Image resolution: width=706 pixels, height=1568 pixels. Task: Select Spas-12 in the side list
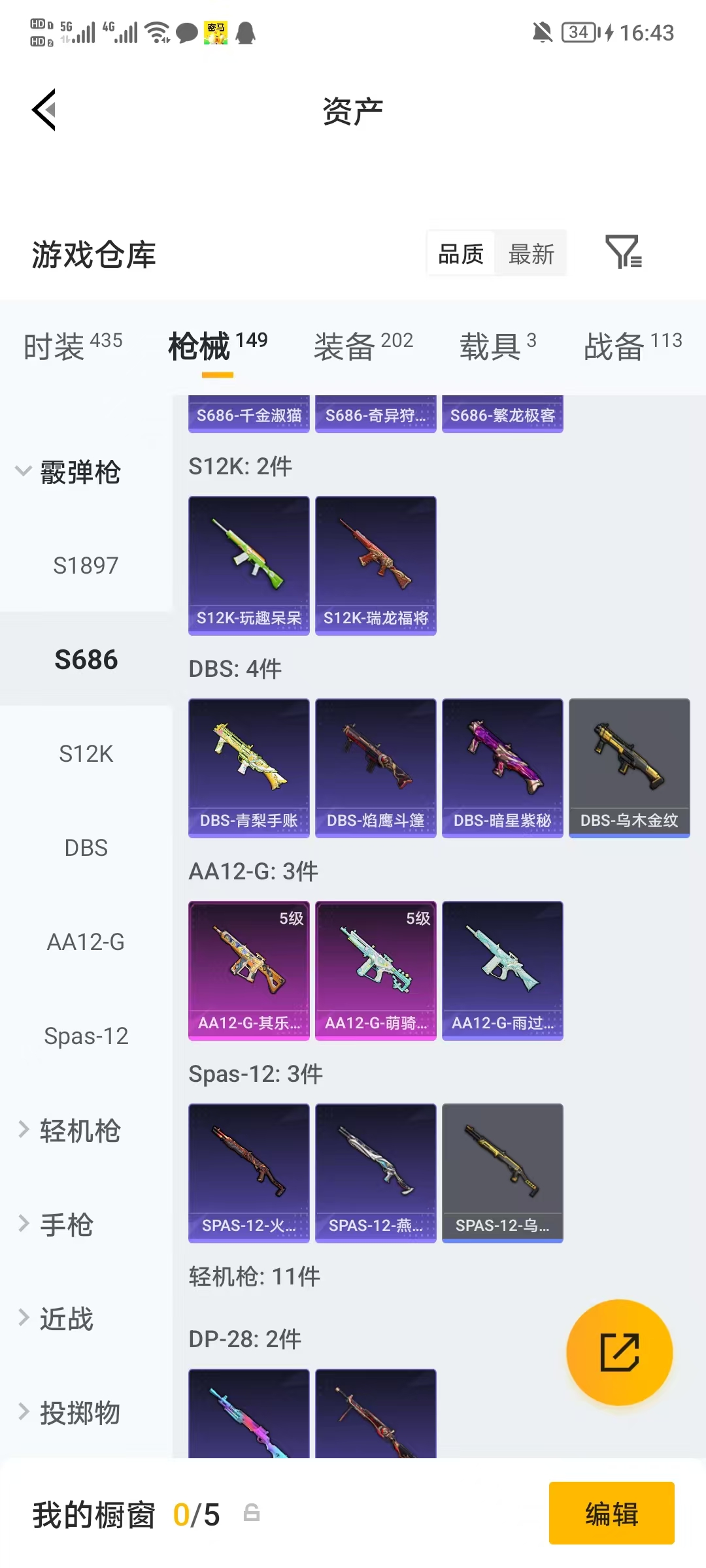(86, 1036)
